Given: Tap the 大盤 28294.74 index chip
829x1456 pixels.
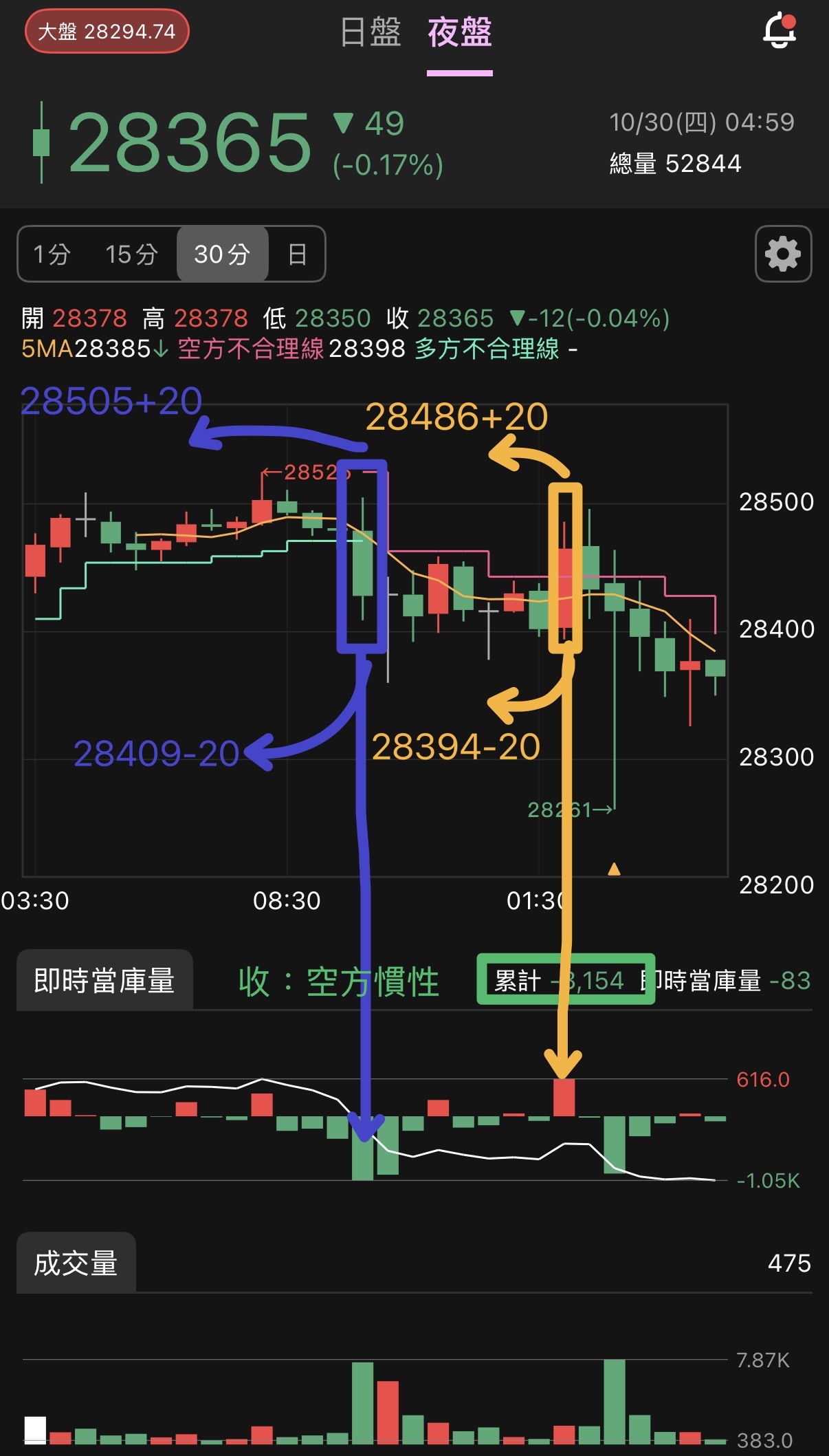Looking at the screenshot, I should [x=107, y=32].
